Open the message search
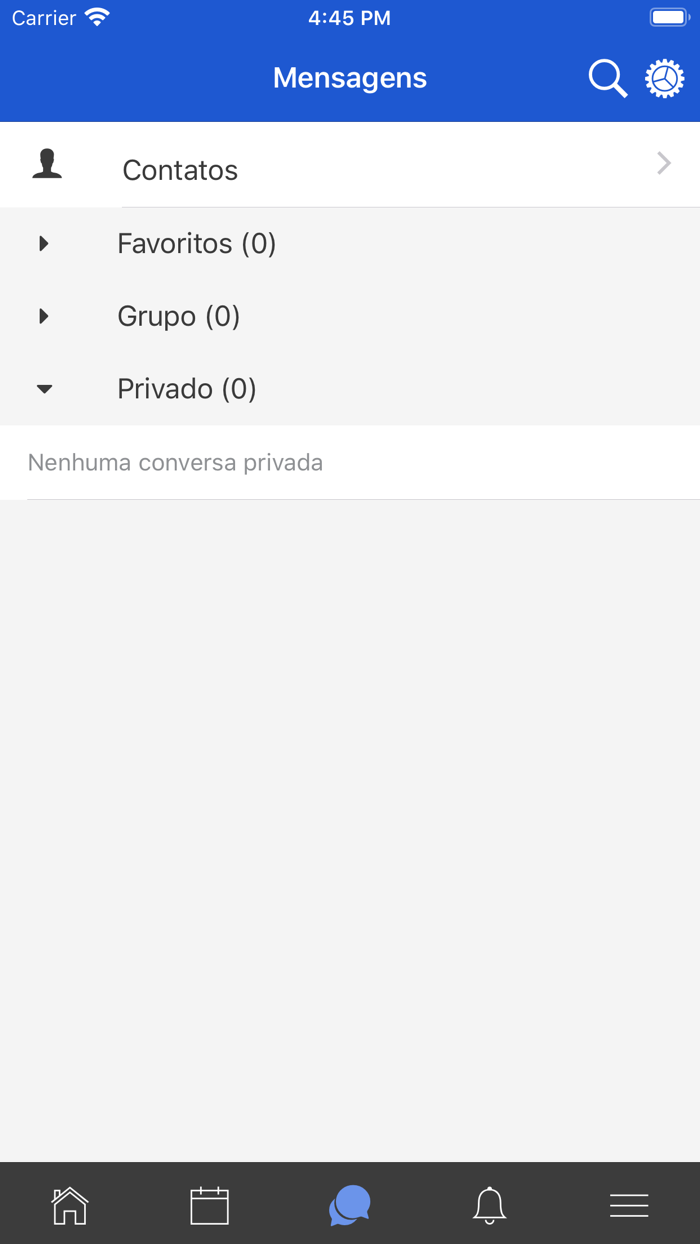This screenshot has width=700, height=1244. 607,78
